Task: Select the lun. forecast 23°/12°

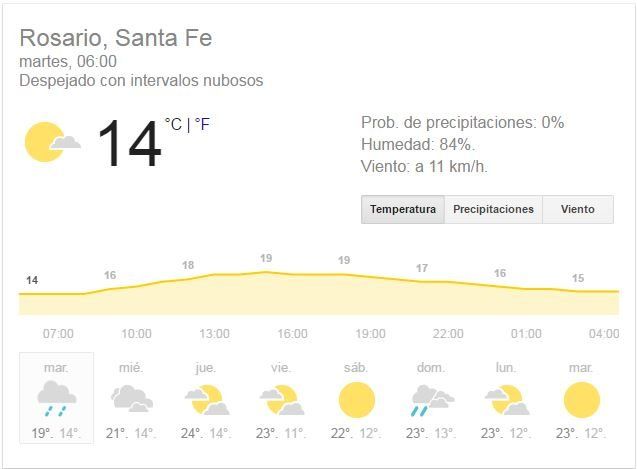Action: coord(506,399)
